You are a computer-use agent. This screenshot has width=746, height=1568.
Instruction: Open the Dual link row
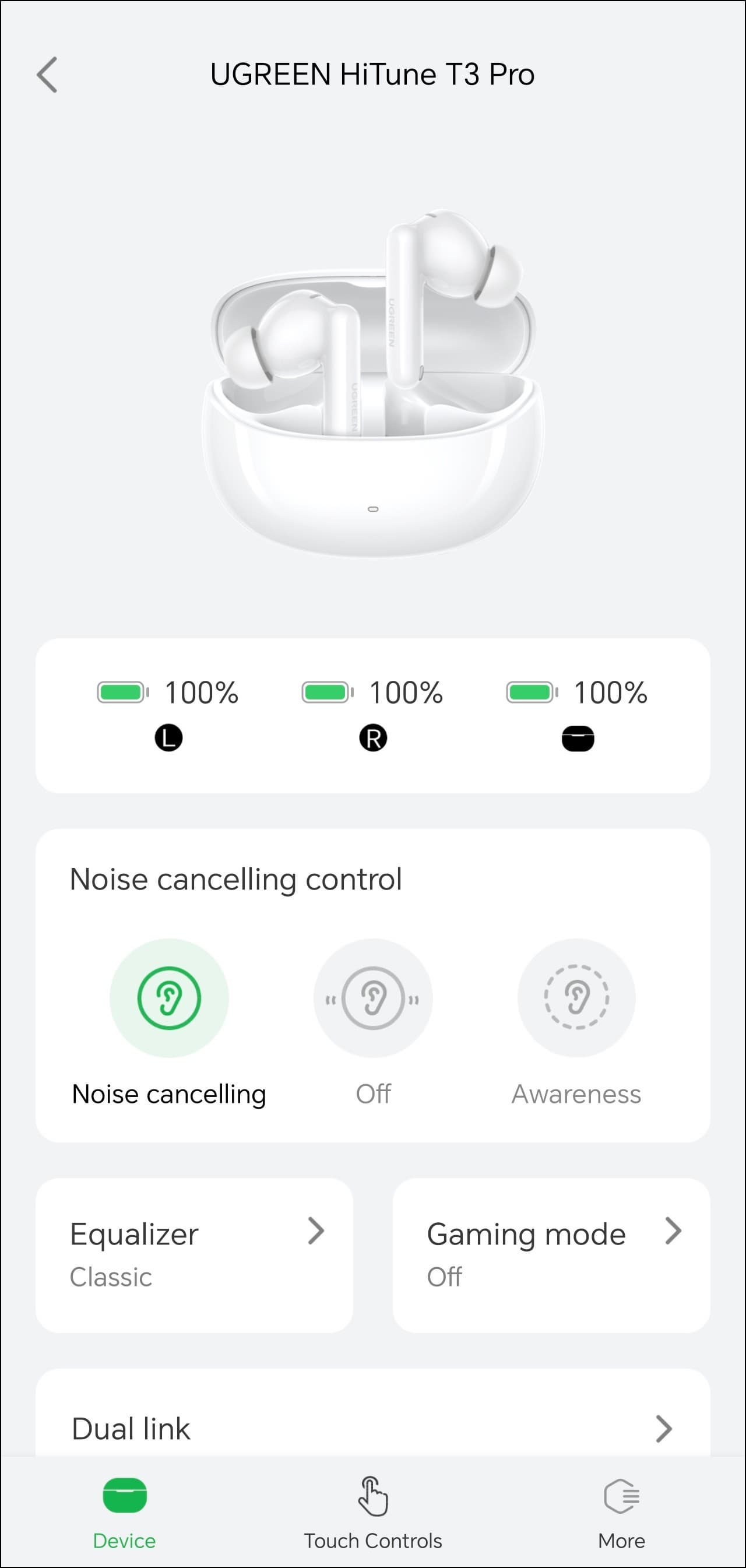372,1428
